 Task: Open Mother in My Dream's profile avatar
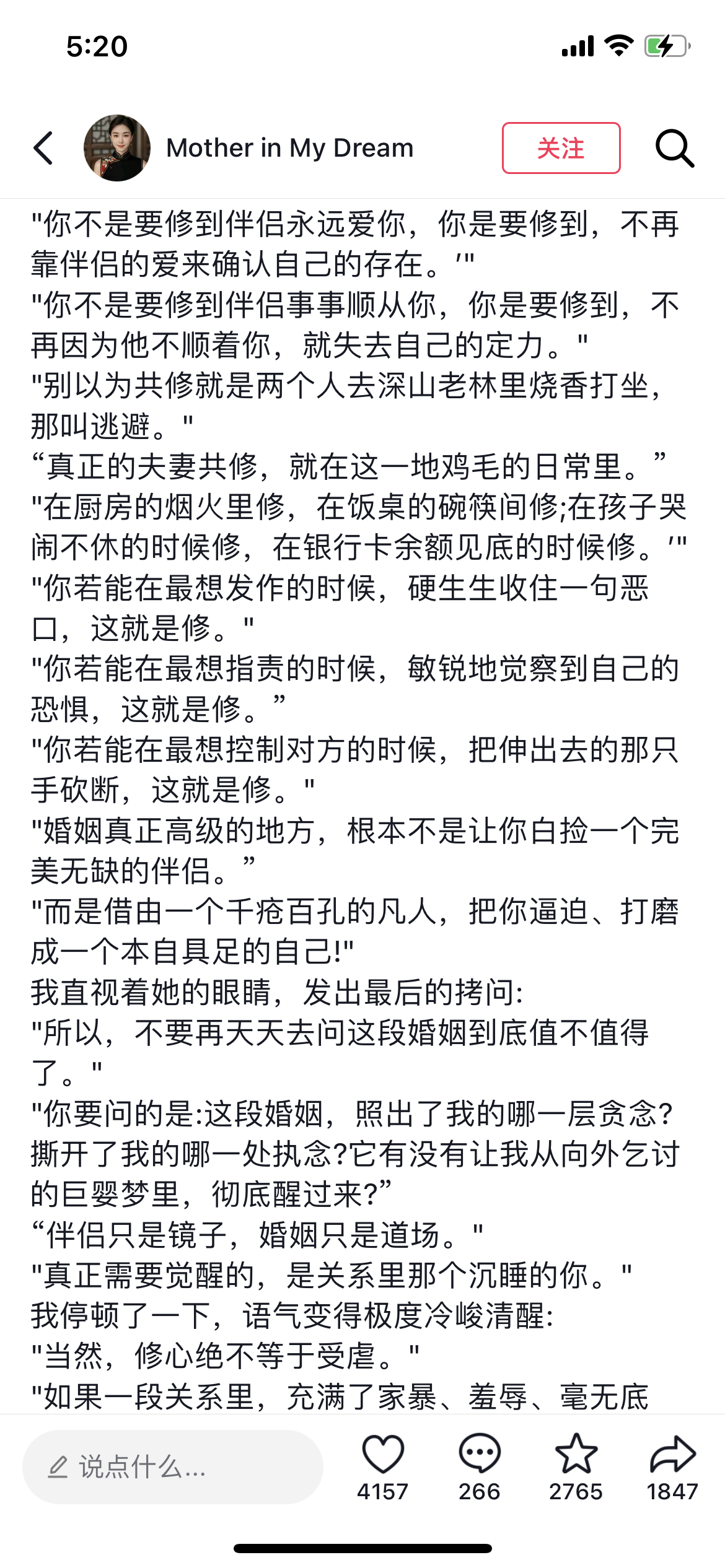(x=117, y=148)
